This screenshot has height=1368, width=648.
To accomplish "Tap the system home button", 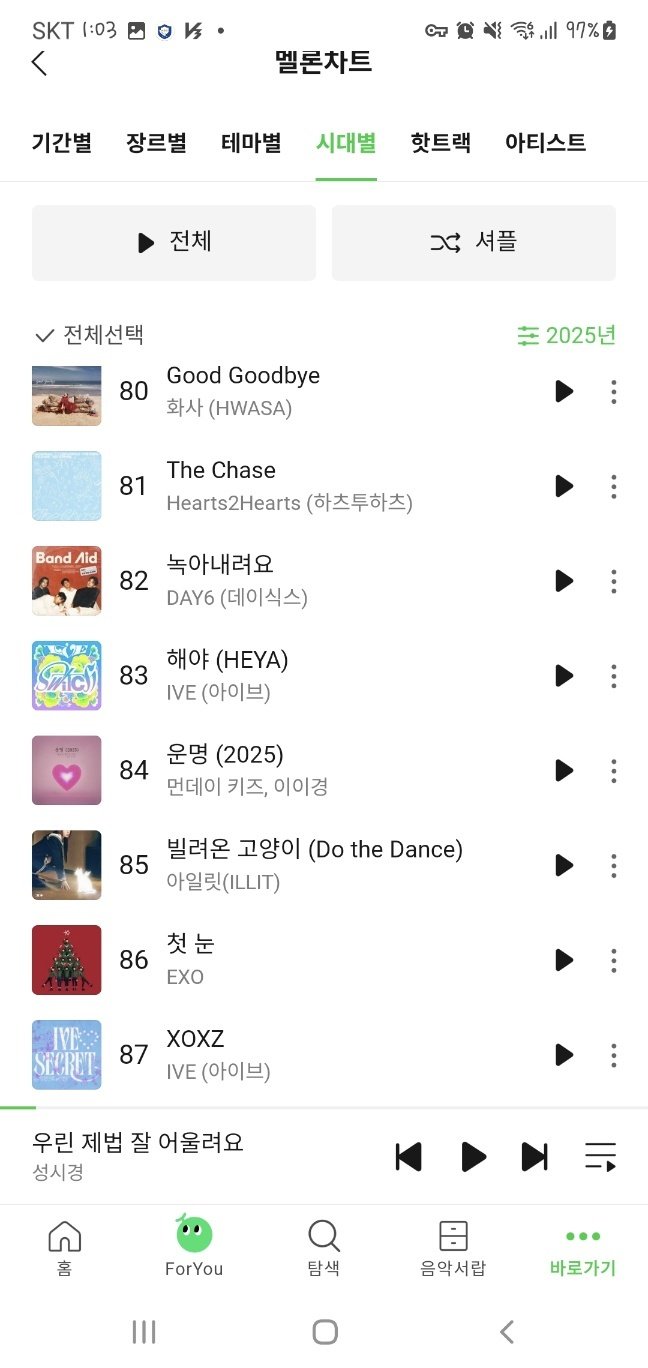I will (x=324, y=1332).
